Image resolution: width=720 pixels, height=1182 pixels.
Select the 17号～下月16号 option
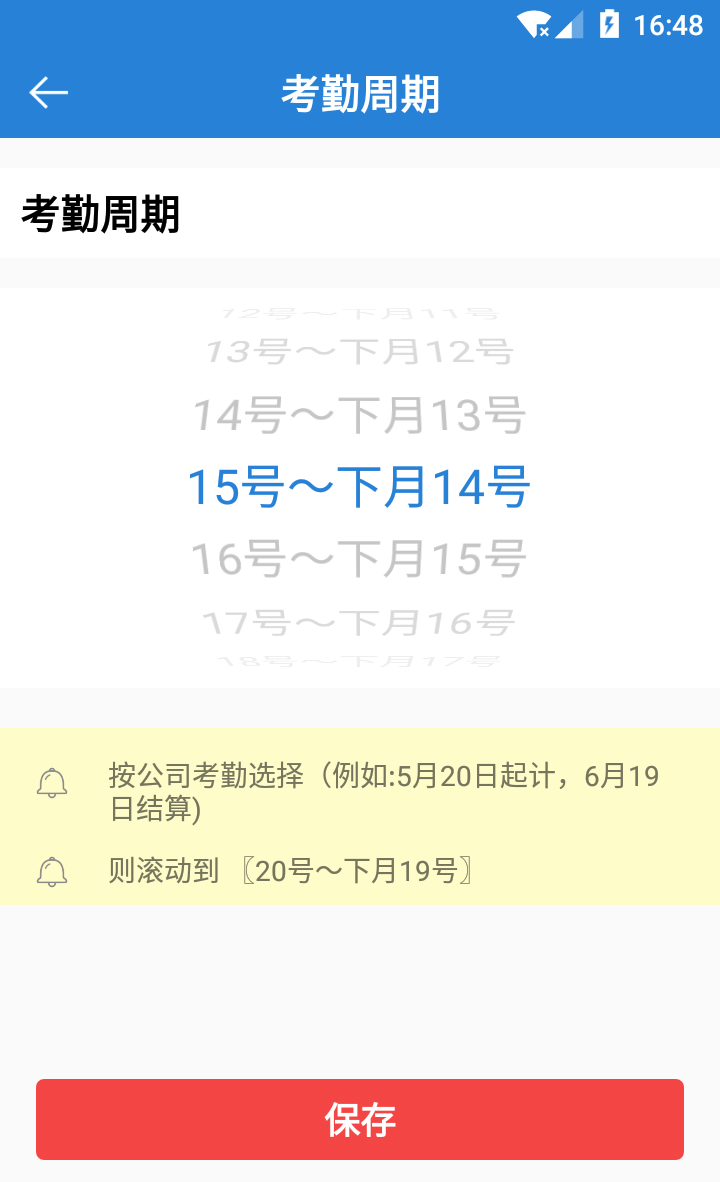coord(358,623)
